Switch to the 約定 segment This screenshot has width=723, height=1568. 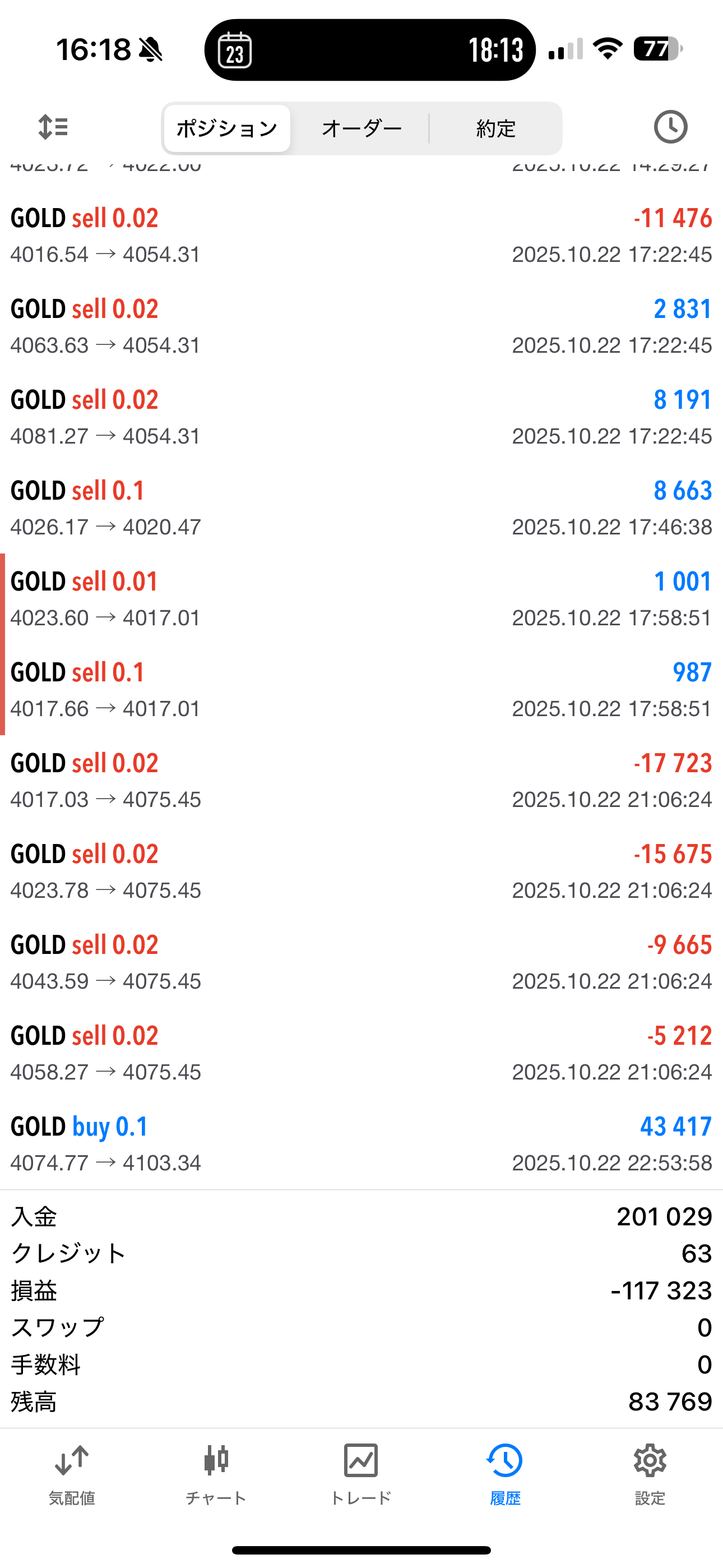point(495,128)
